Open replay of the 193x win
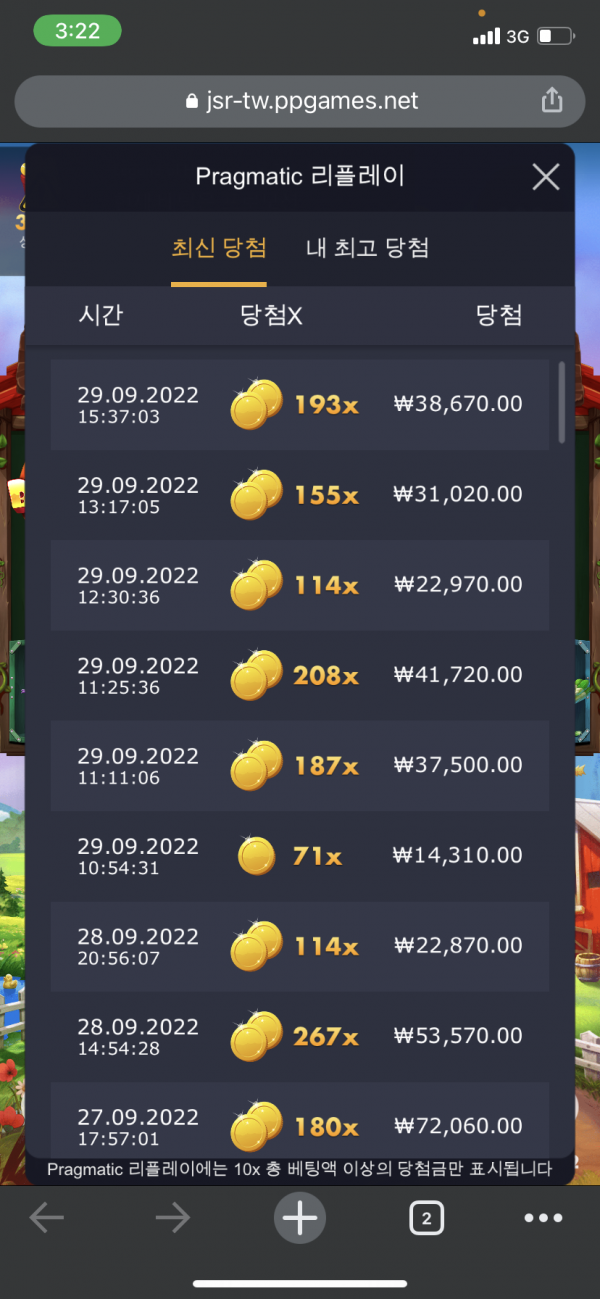Screen dimensions: 600x1299 click(300, 404)
